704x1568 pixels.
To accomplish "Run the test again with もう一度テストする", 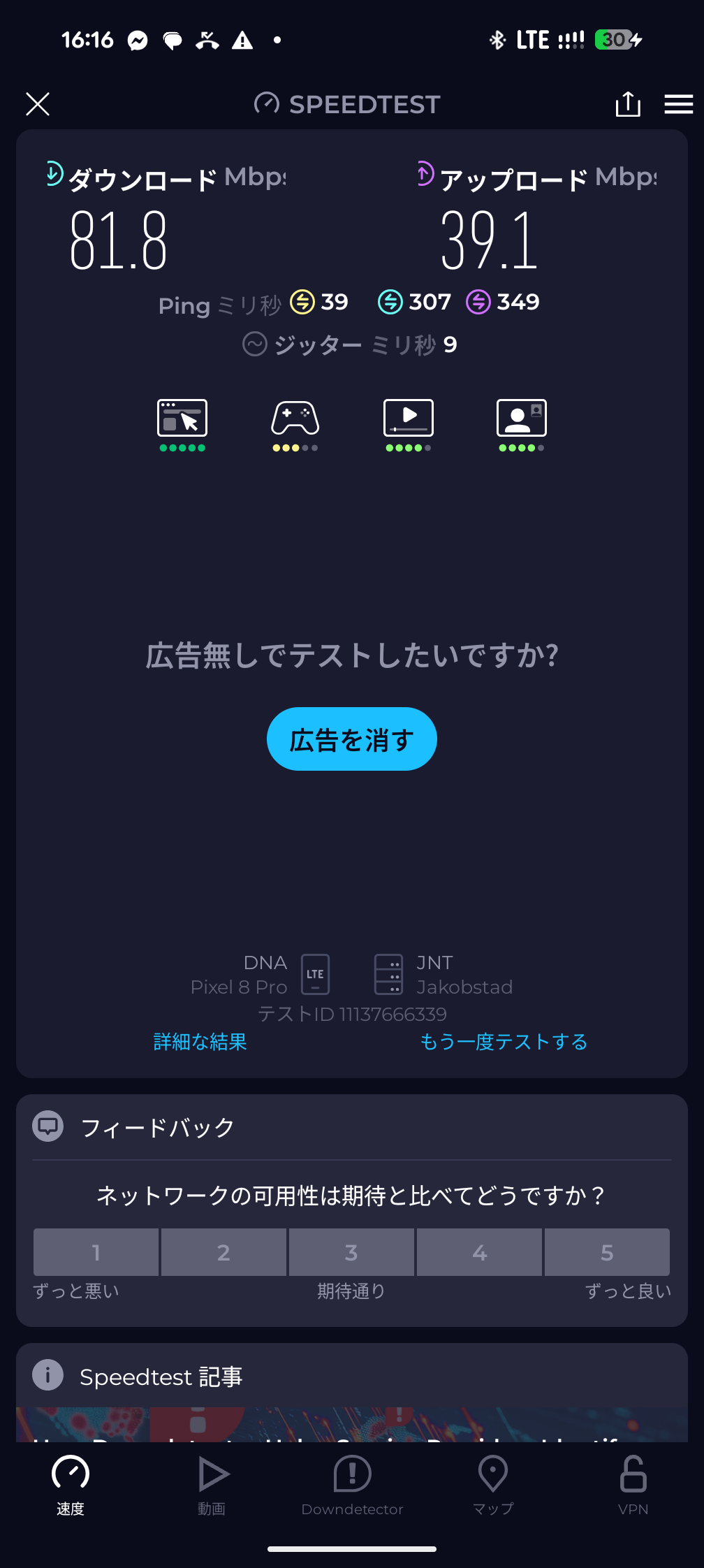I will pyautogui.click(x=504, y=1042).
